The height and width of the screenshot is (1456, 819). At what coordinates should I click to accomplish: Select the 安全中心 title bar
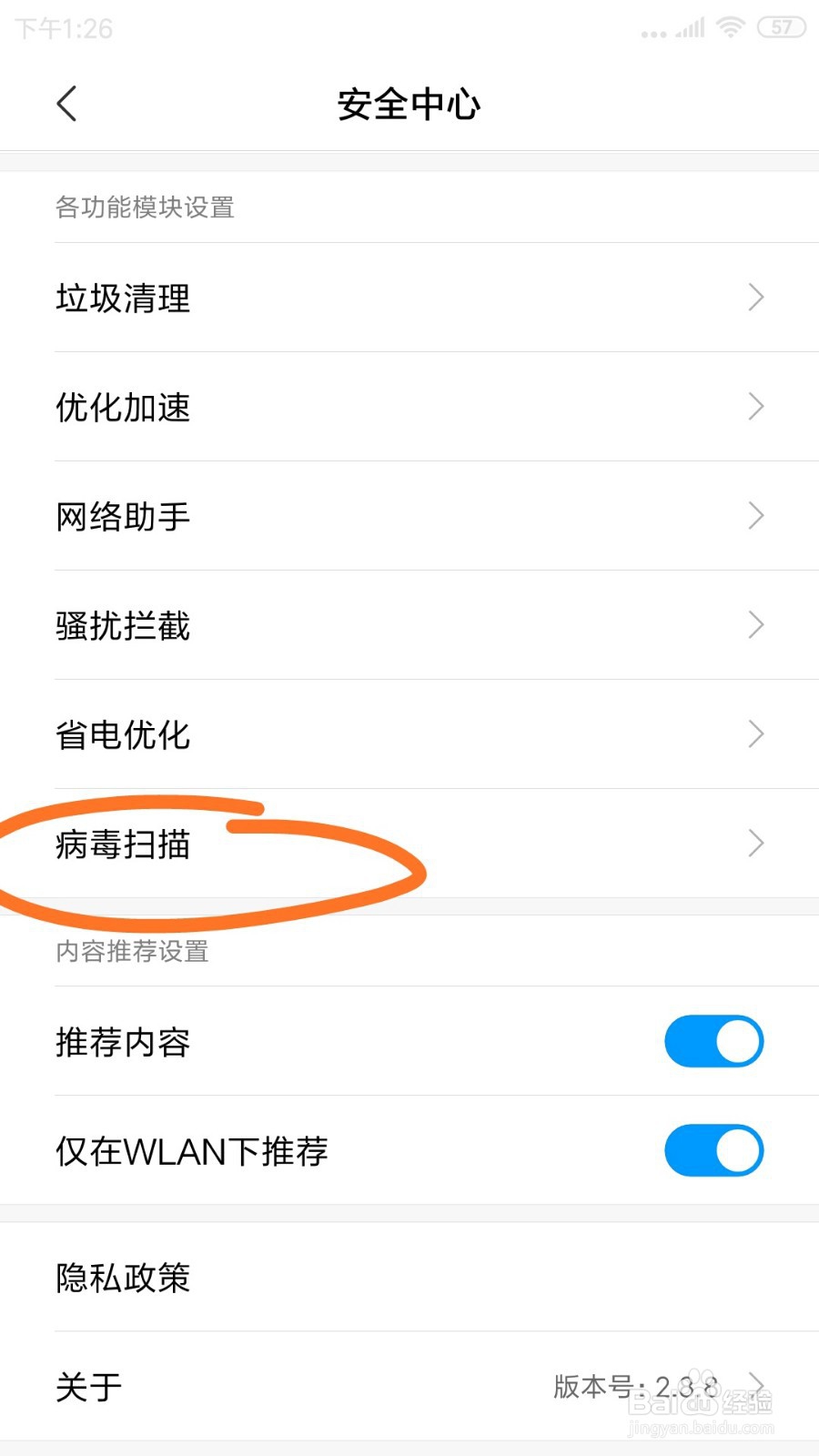[409, 105]
